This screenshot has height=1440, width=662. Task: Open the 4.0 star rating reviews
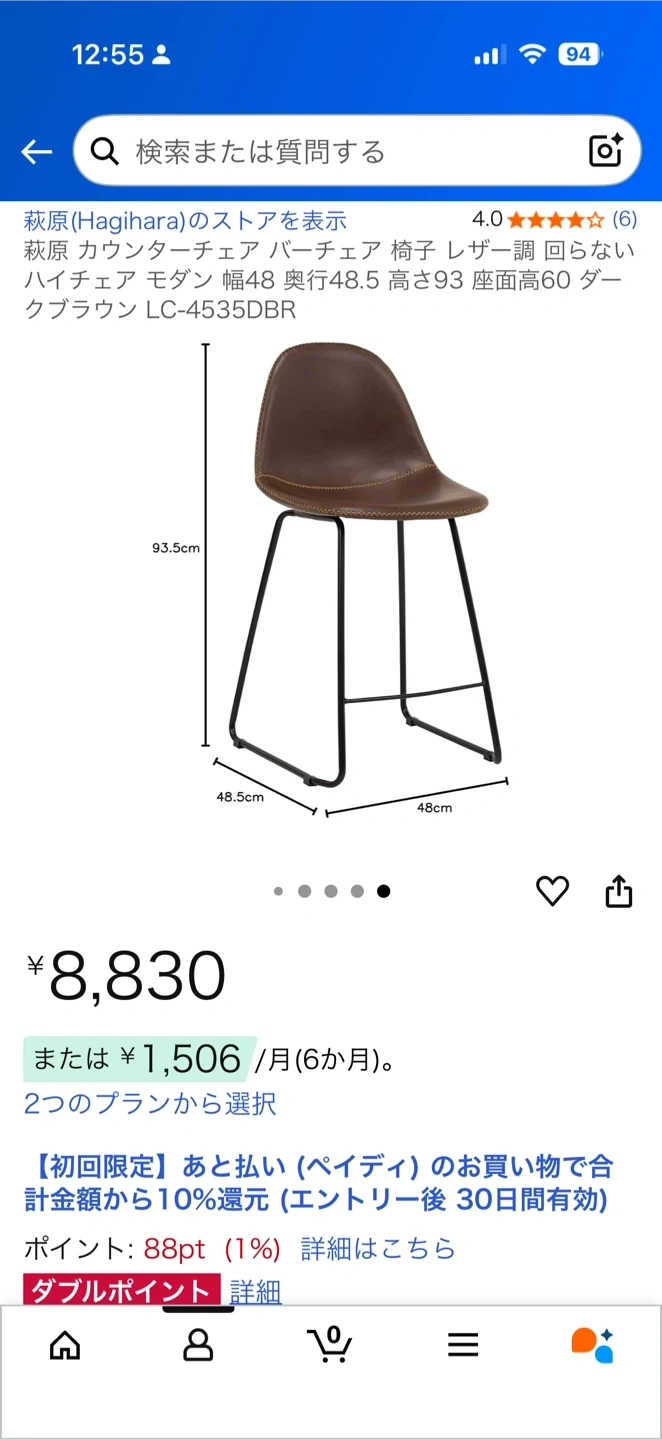553,219
